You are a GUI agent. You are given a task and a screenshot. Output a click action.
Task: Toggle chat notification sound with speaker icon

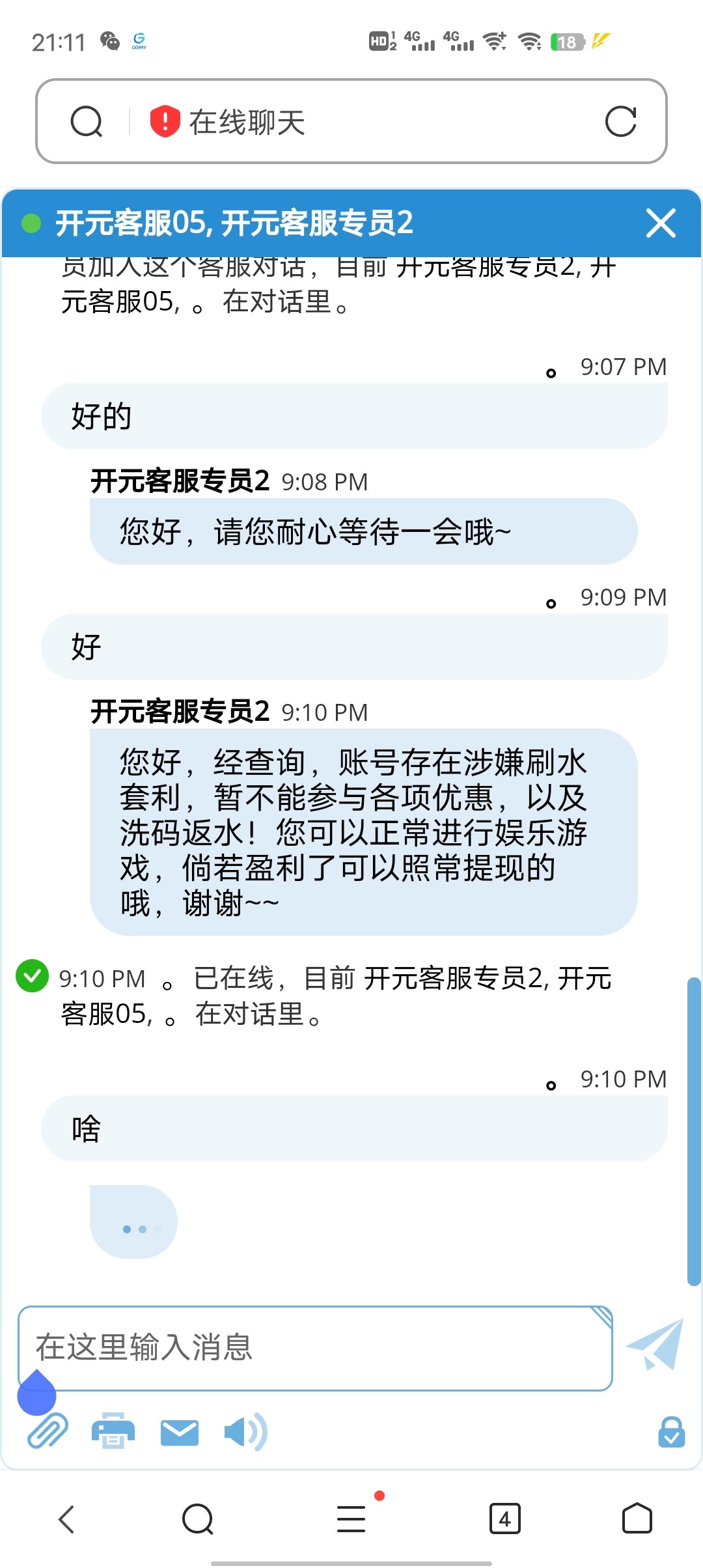245,1432
